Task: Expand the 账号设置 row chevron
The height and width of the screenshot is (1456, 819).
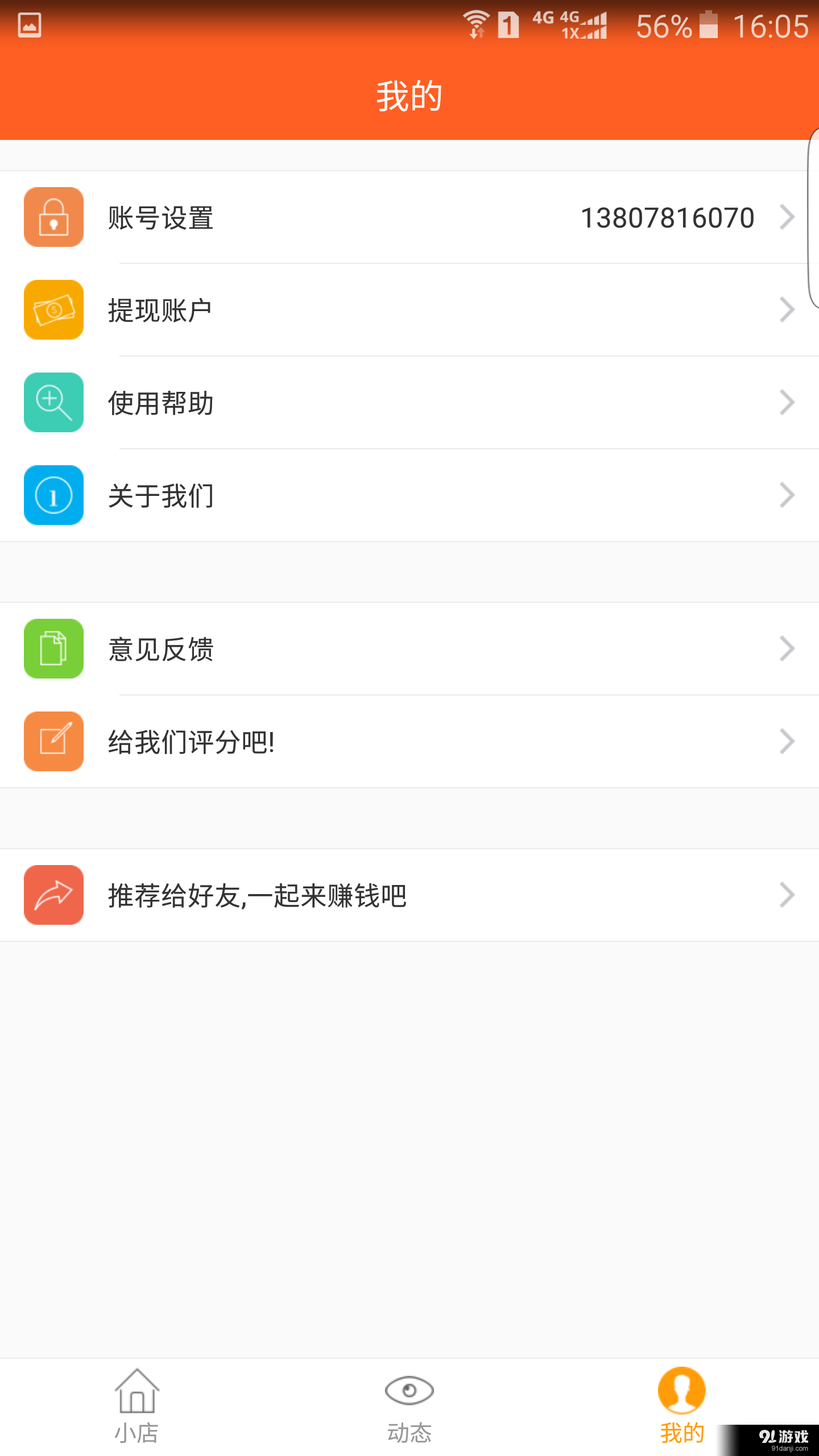Action: pos(788,217)
